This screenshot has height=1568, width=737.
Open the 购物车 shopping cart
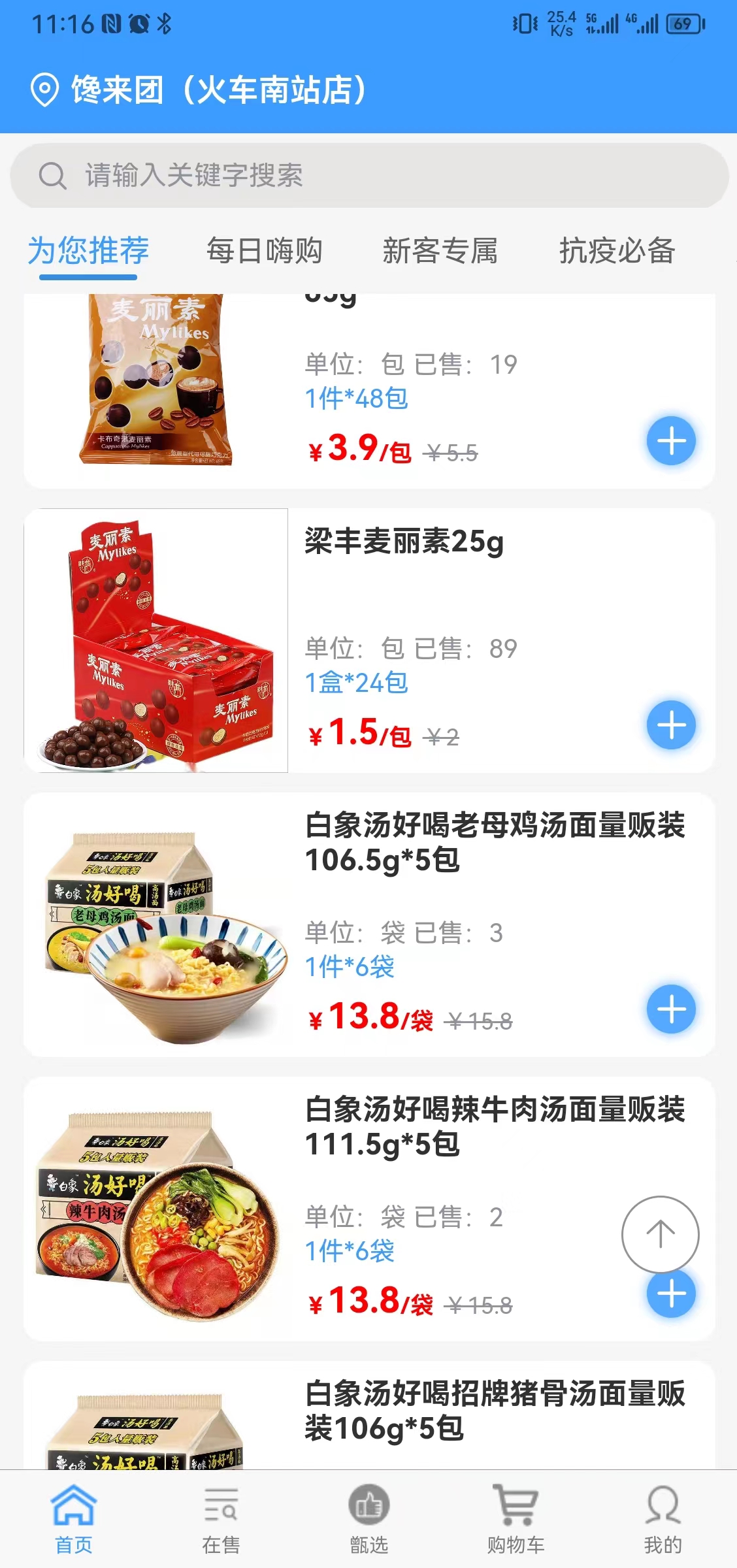click(516, 1519)
